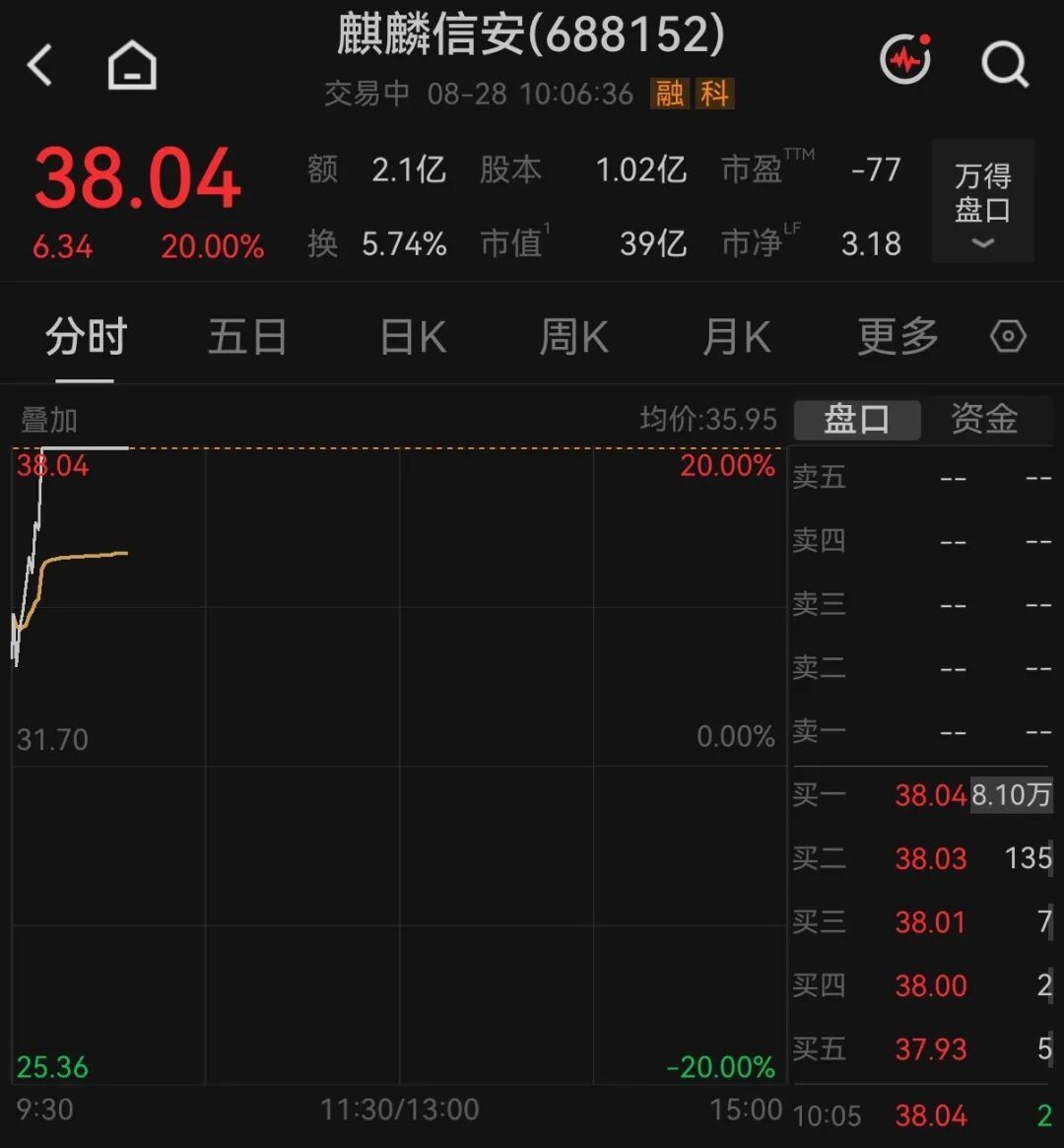Select the 盘口 order book tab
The width and height of the screenshot is (1064, 1148).
[x=857, y=420]
